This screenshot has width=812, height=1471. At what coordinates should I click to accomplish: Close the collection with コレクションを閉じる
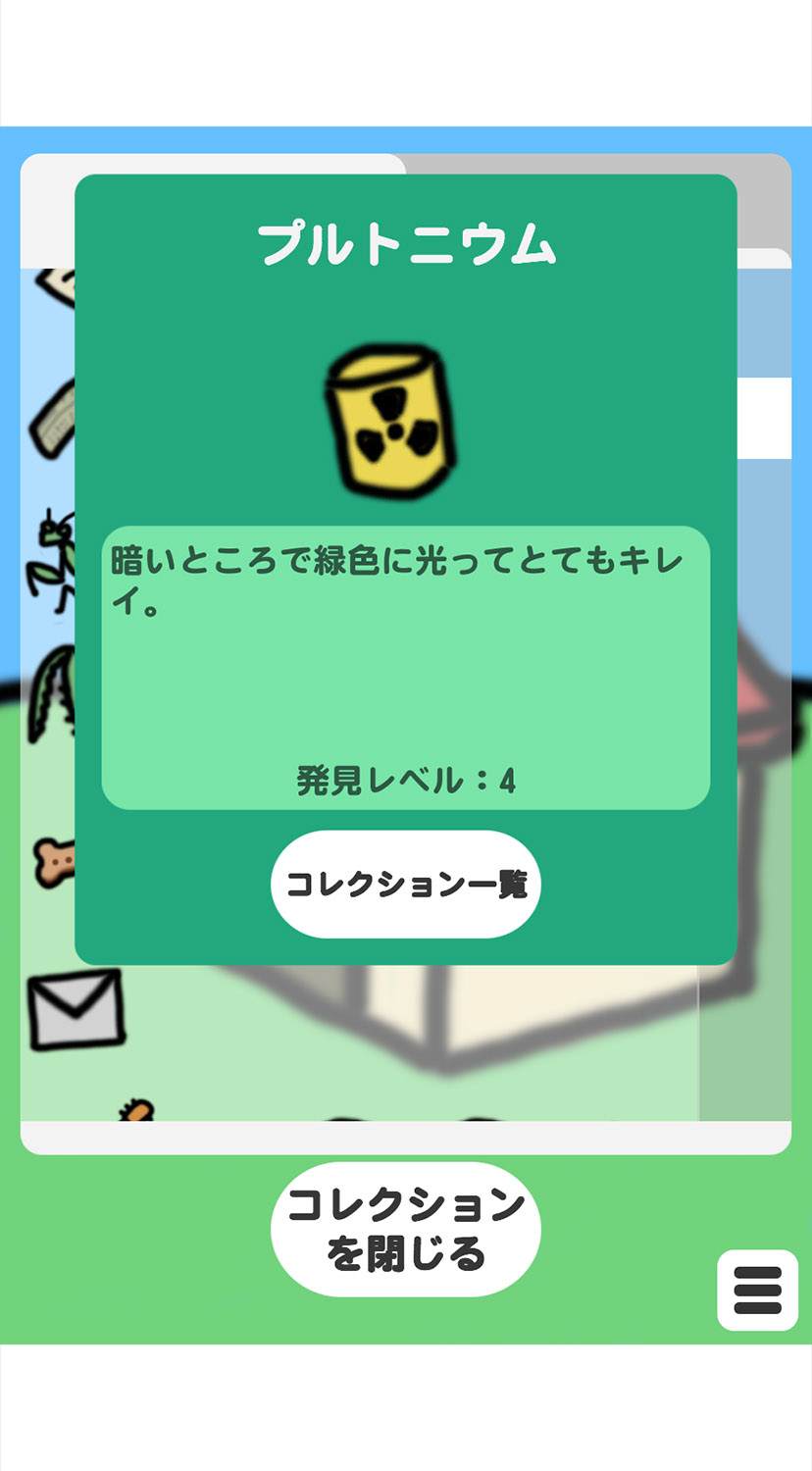[x=405, y=1229]
